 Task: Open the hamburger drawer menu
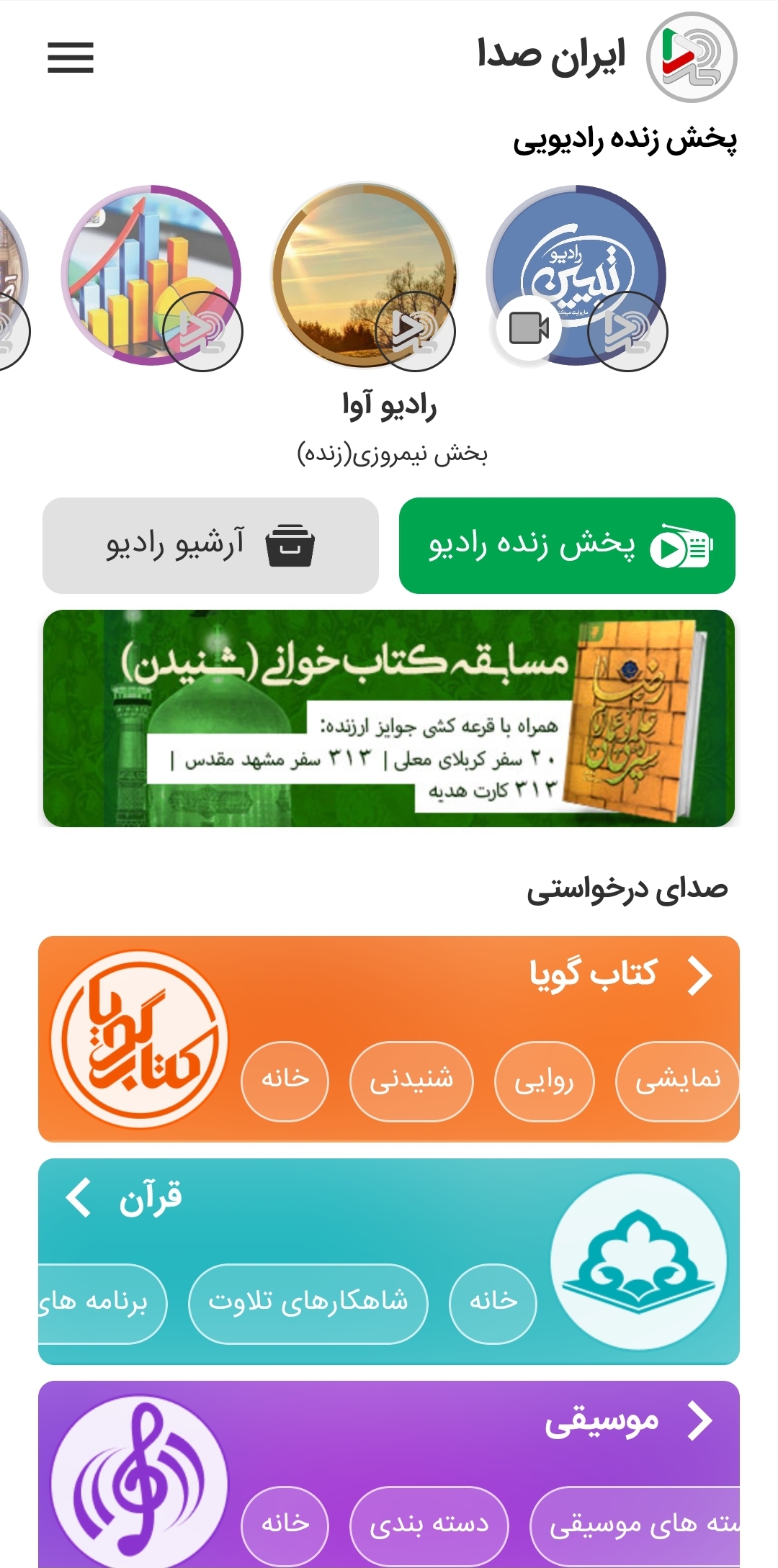coord(71,58)
